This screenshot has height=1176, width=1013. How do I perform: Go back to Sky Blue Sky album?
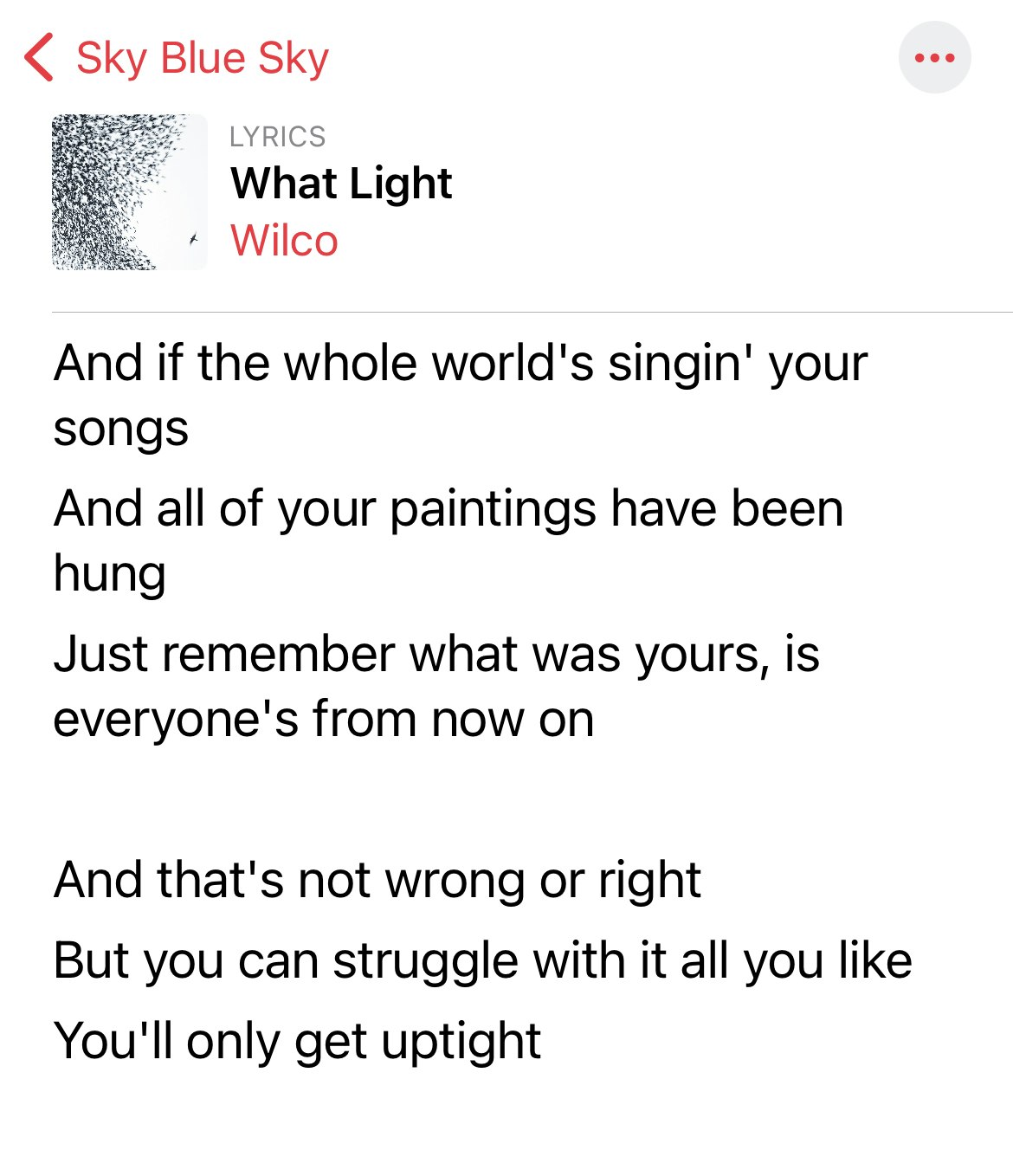(x=177, y=59)
